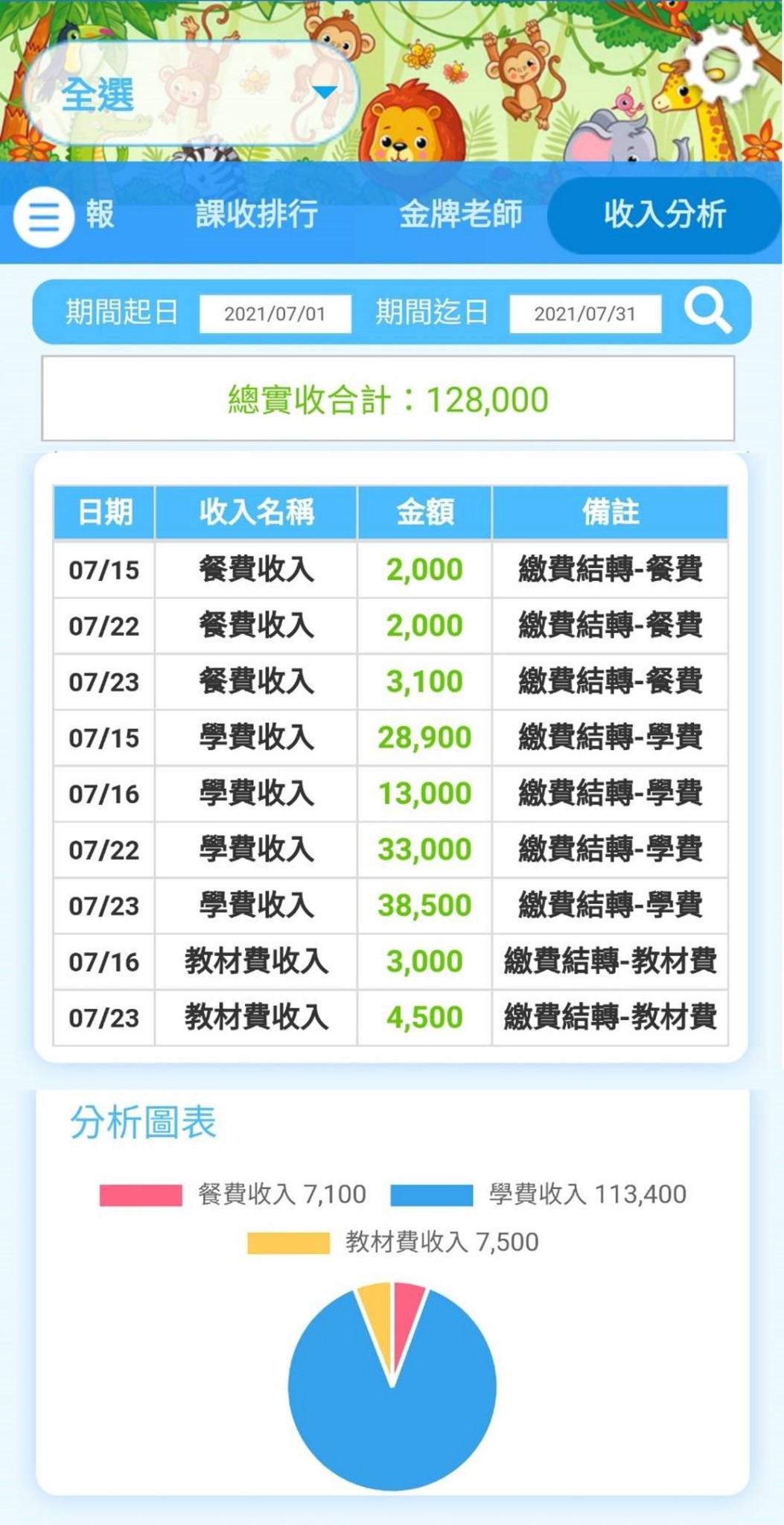This screenshot has height=1525, width=784.
Task: Switch to the 金牌老師 tab
Action: (460, 214)
